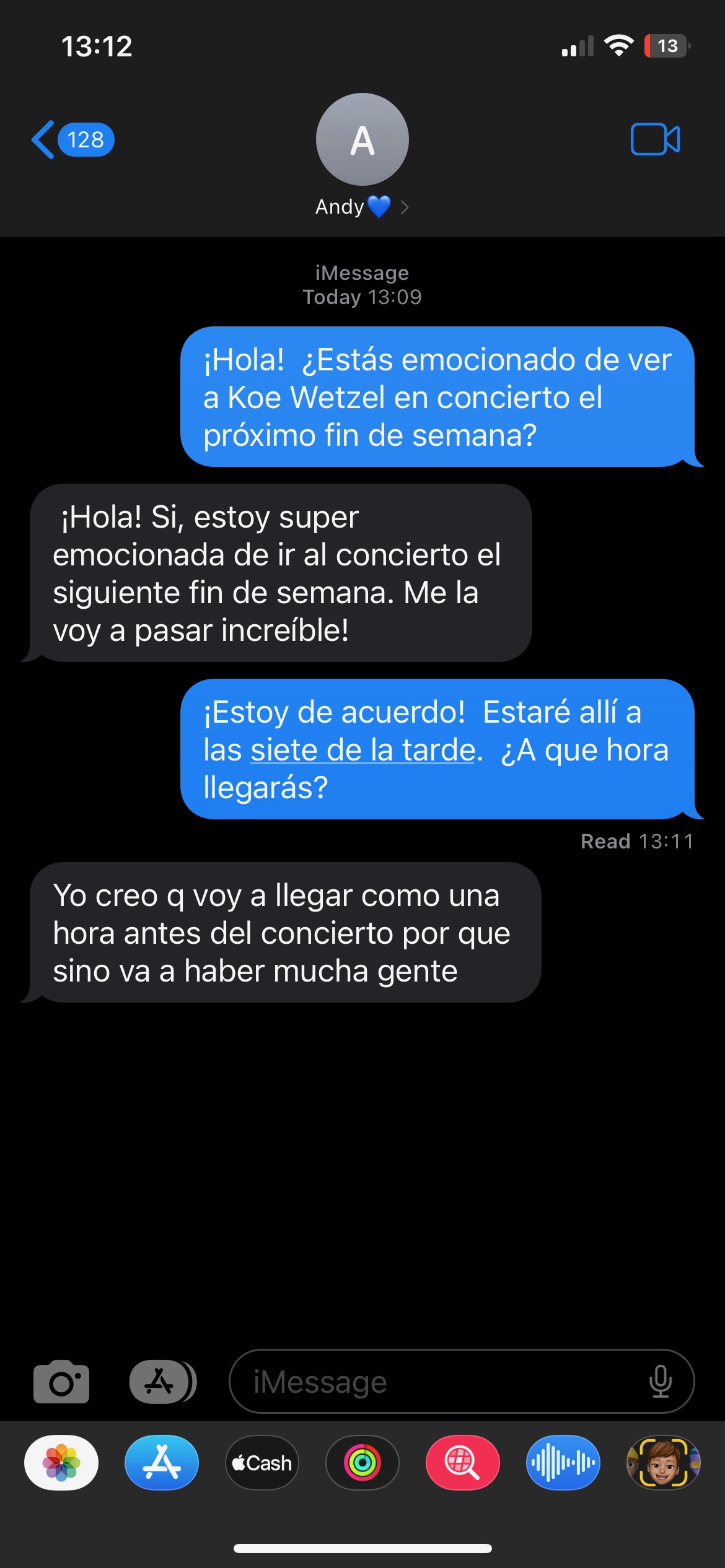Viewport: 725px width, 1568px height.
Task: Open the Fitness activity rings app
Action: click(x=362, y=1463)
